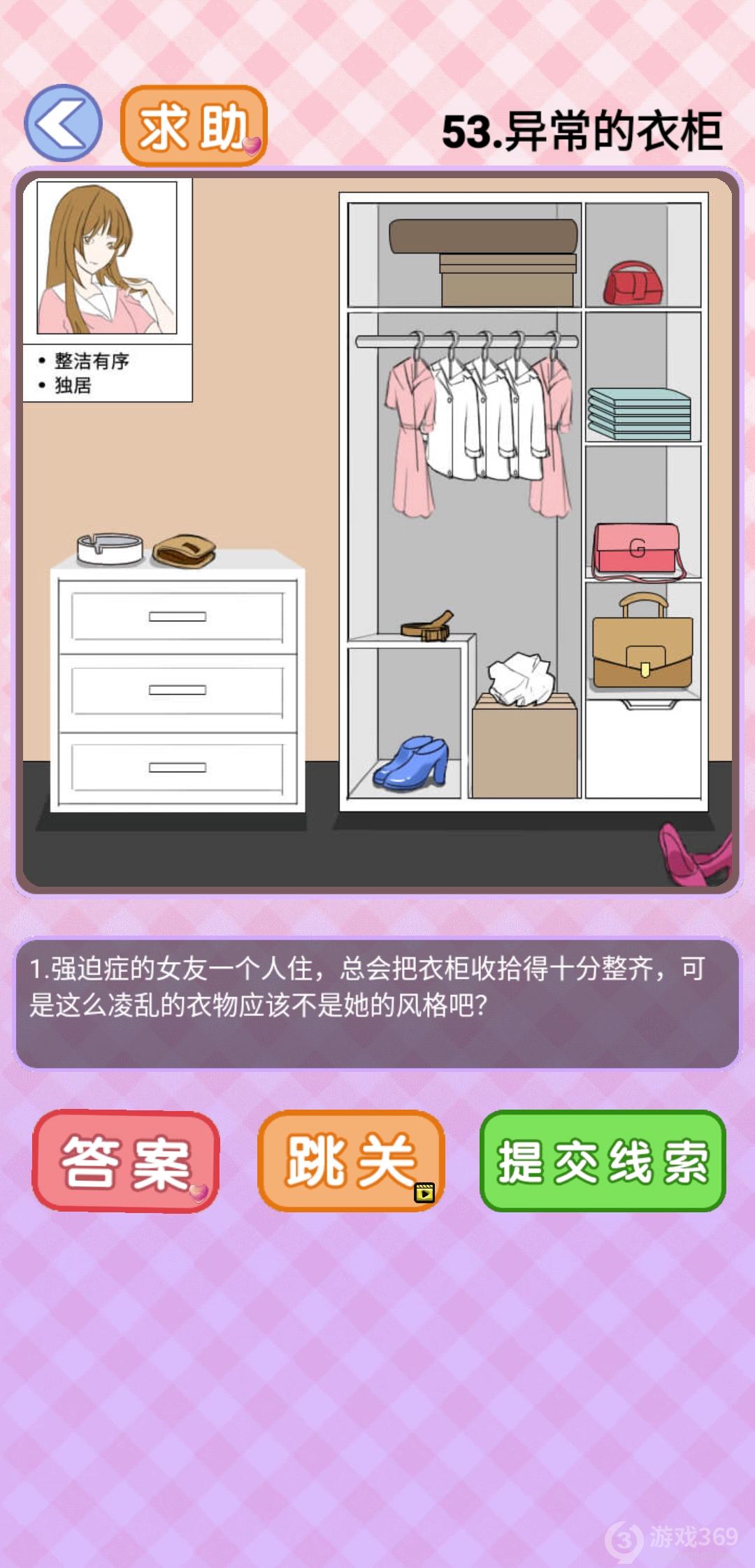The width and height of the screenshot is (755, 1568).
Task: Select the ashtray on the dresser
Action: 110,548
